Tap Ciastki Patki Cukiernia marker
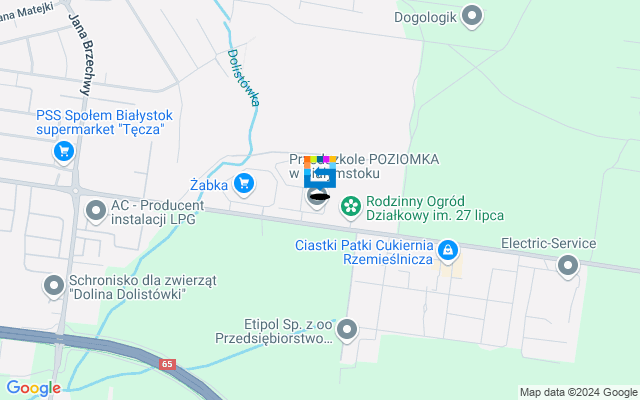The width and height of the screenshot is (640, 400). (x=449, y=247)
